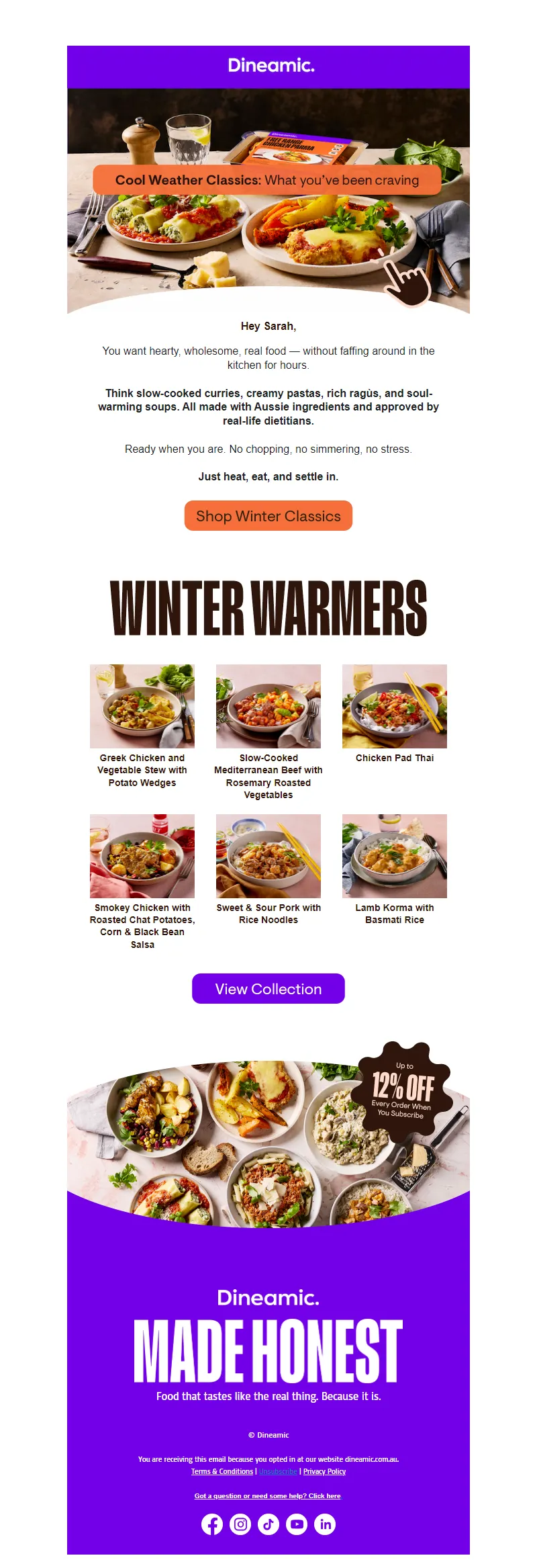Image resolution: width=537 pixels, height=1568 pixels.
Task: Open the Greek Chicken and Vegetable Stew meal
Action: [x=142, y=706]
